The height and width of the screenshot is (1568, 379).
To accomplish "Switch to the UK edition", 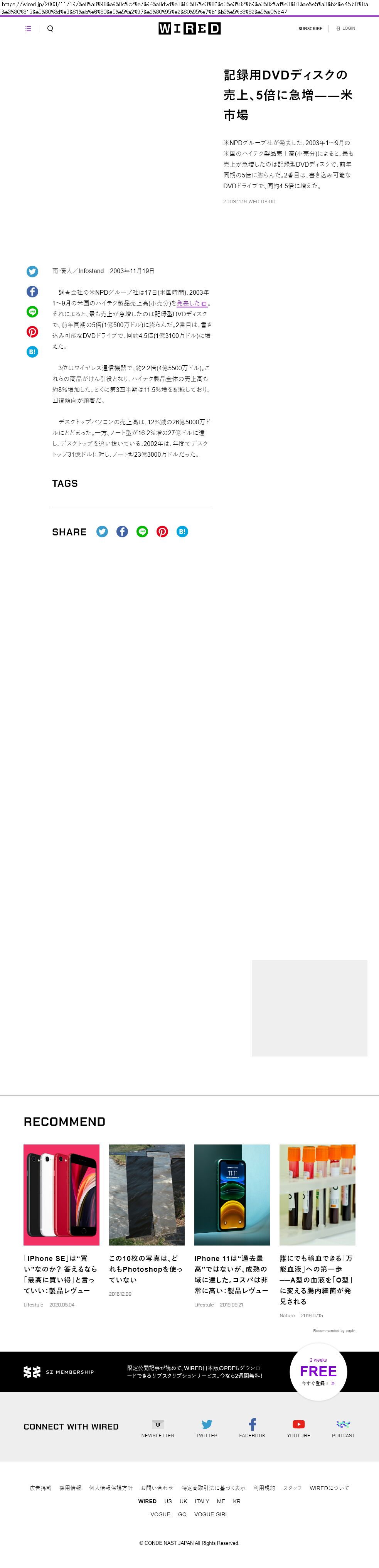I will (x=183, y=1501).
